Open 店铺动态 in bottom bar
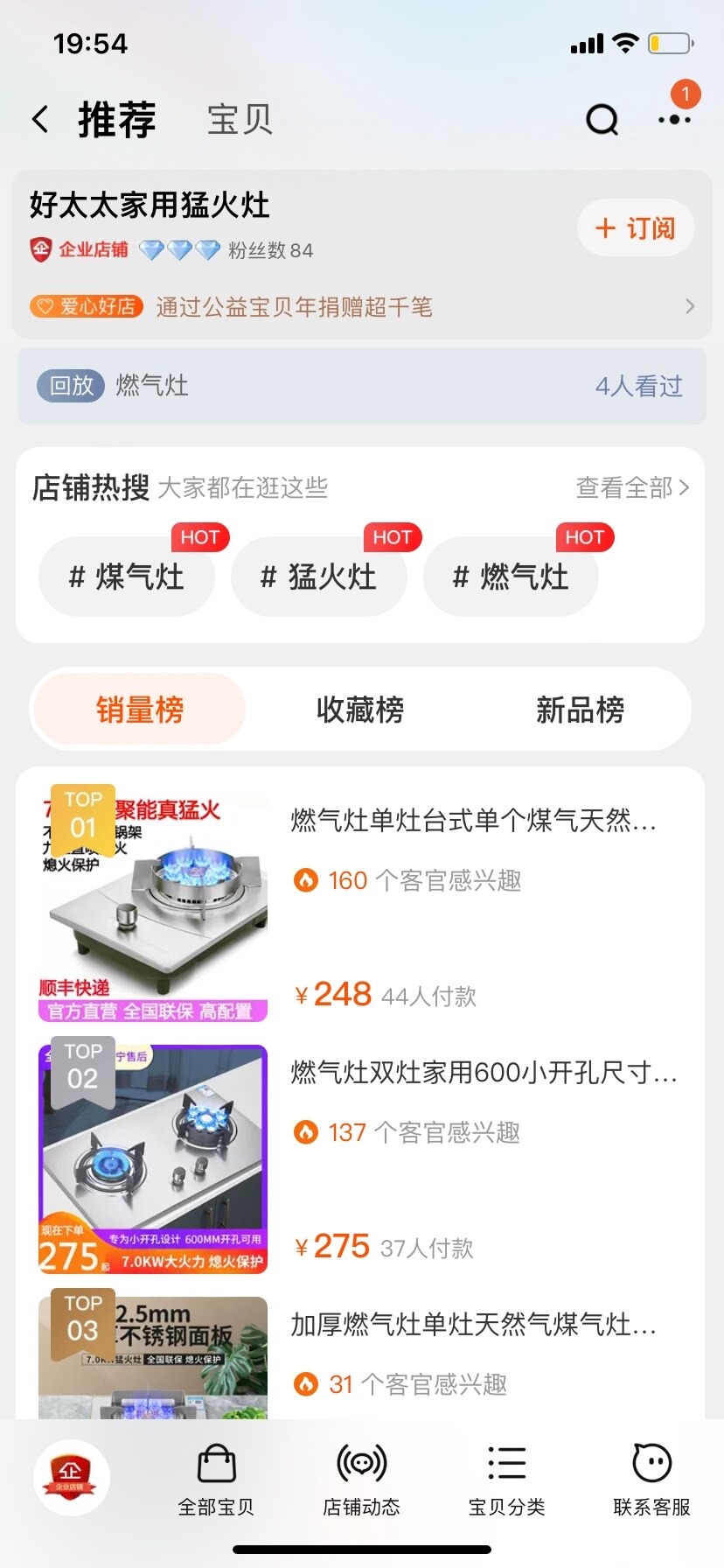 (x=361, y=1480)
